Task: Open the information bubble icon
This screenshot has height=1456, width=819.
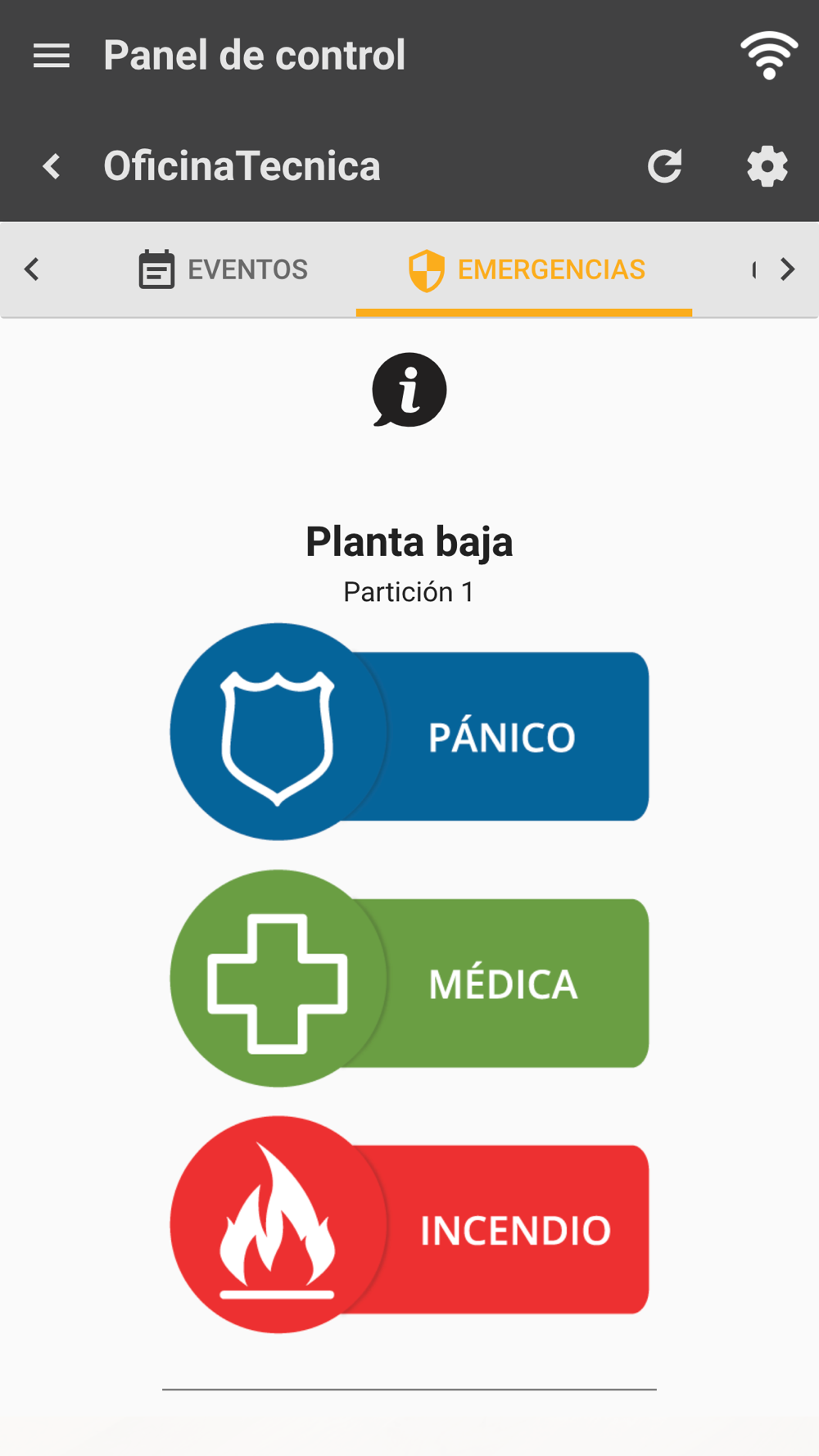Action: point(409,390)
